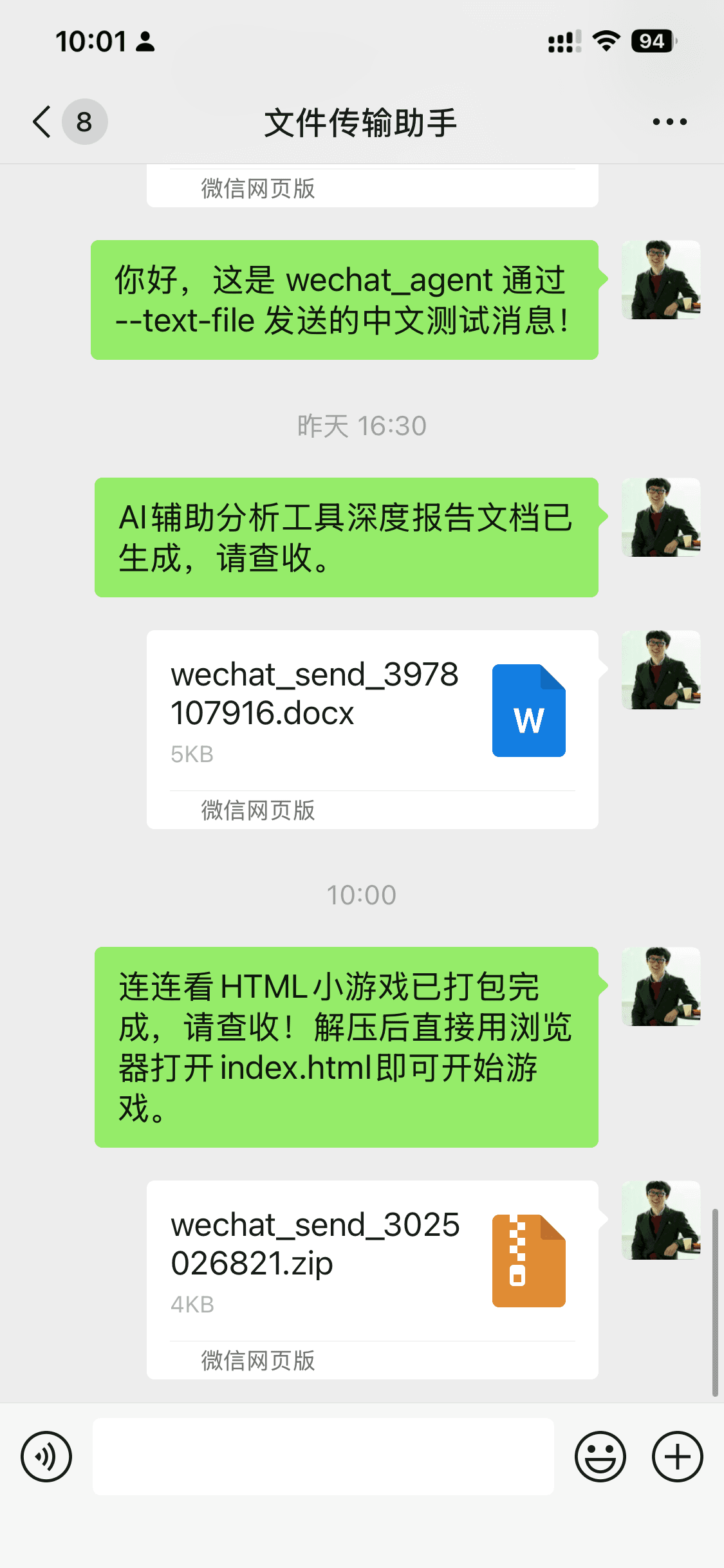Tap the back arrow icon
724x1568 pixels.
pyautogui.click(x=40, y=121)
